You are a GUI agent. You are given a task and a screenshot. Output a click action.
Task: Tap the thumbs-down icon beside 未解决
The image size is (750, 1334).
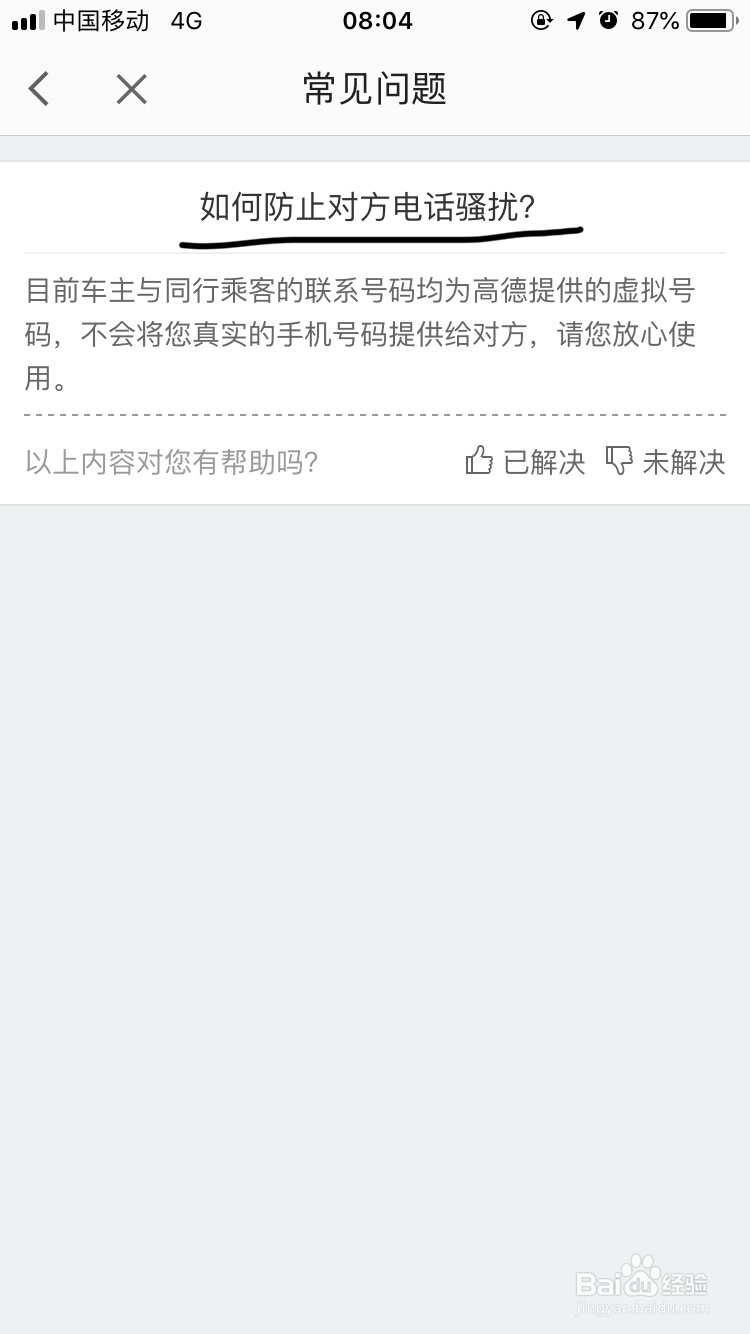pyautogui.click(x=619, y=458)
